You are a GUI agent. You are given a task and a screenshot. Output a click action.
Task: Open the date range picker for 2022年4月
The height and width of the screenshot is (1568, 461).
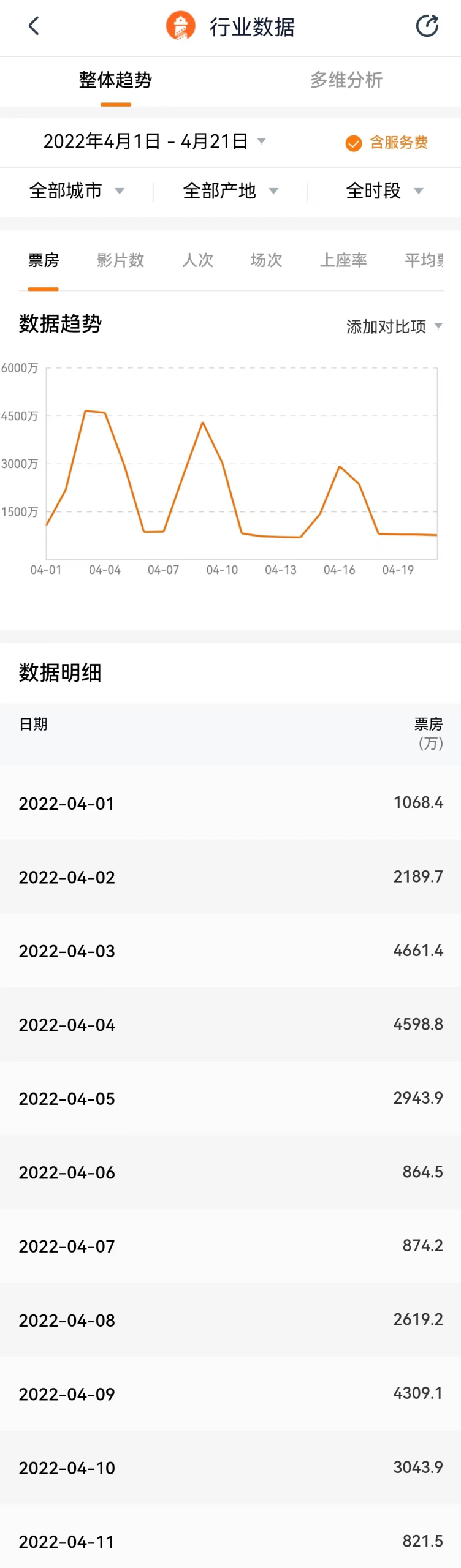click(154, 141)
